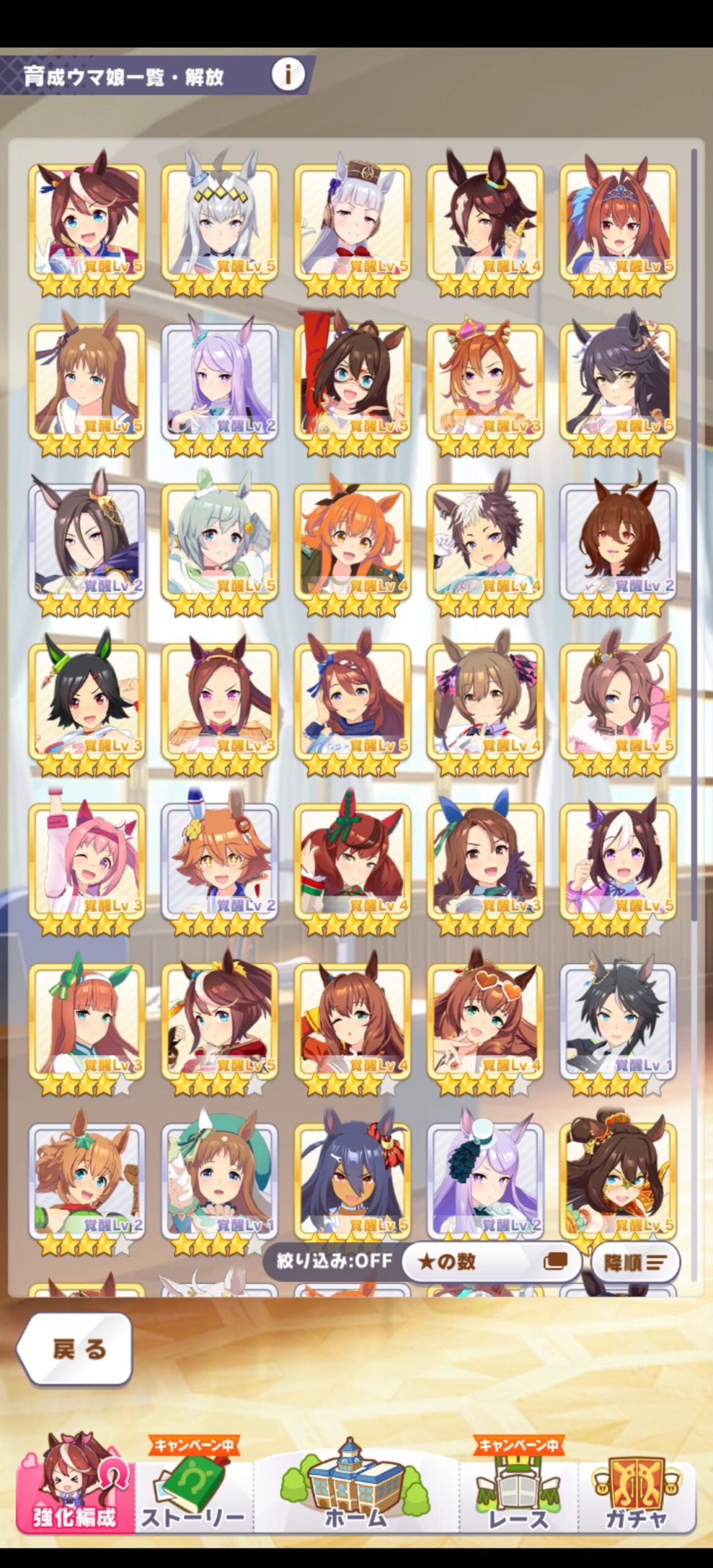Select the silver-haired girl with yellow diamond headband

(x=219, y=221)
